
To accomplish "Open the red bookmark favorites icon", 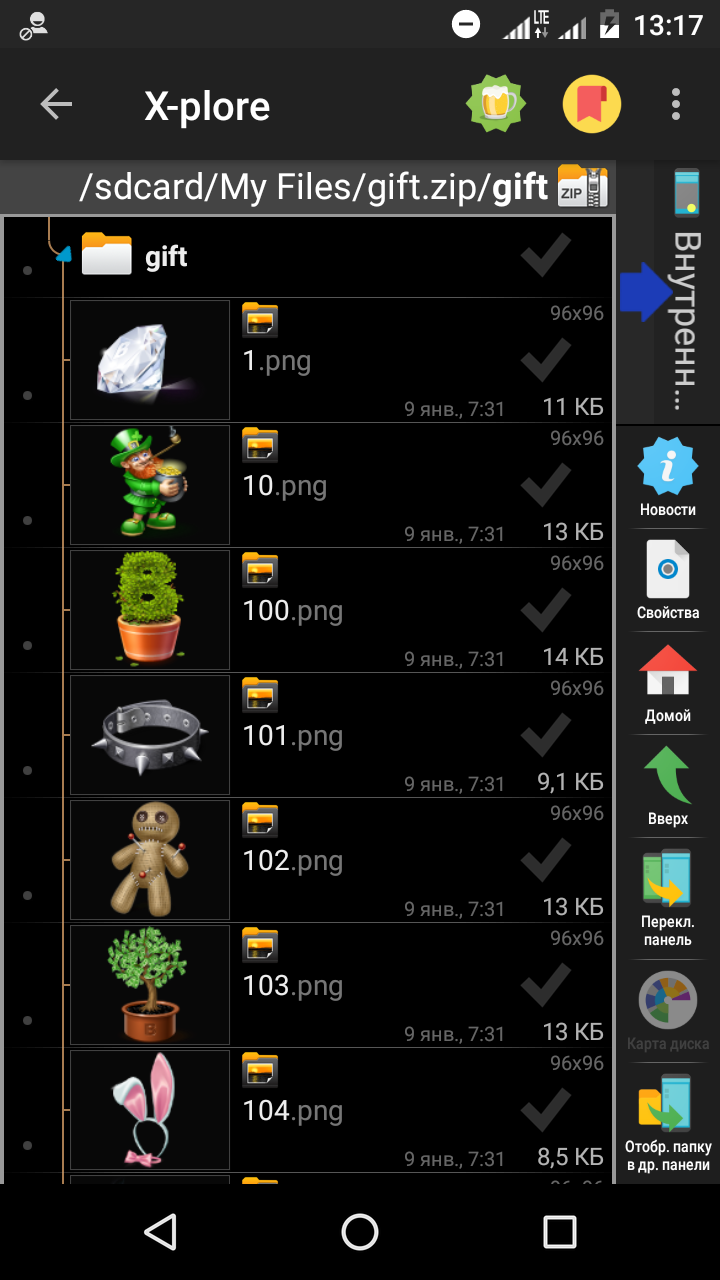I will [x=591, y=105].
